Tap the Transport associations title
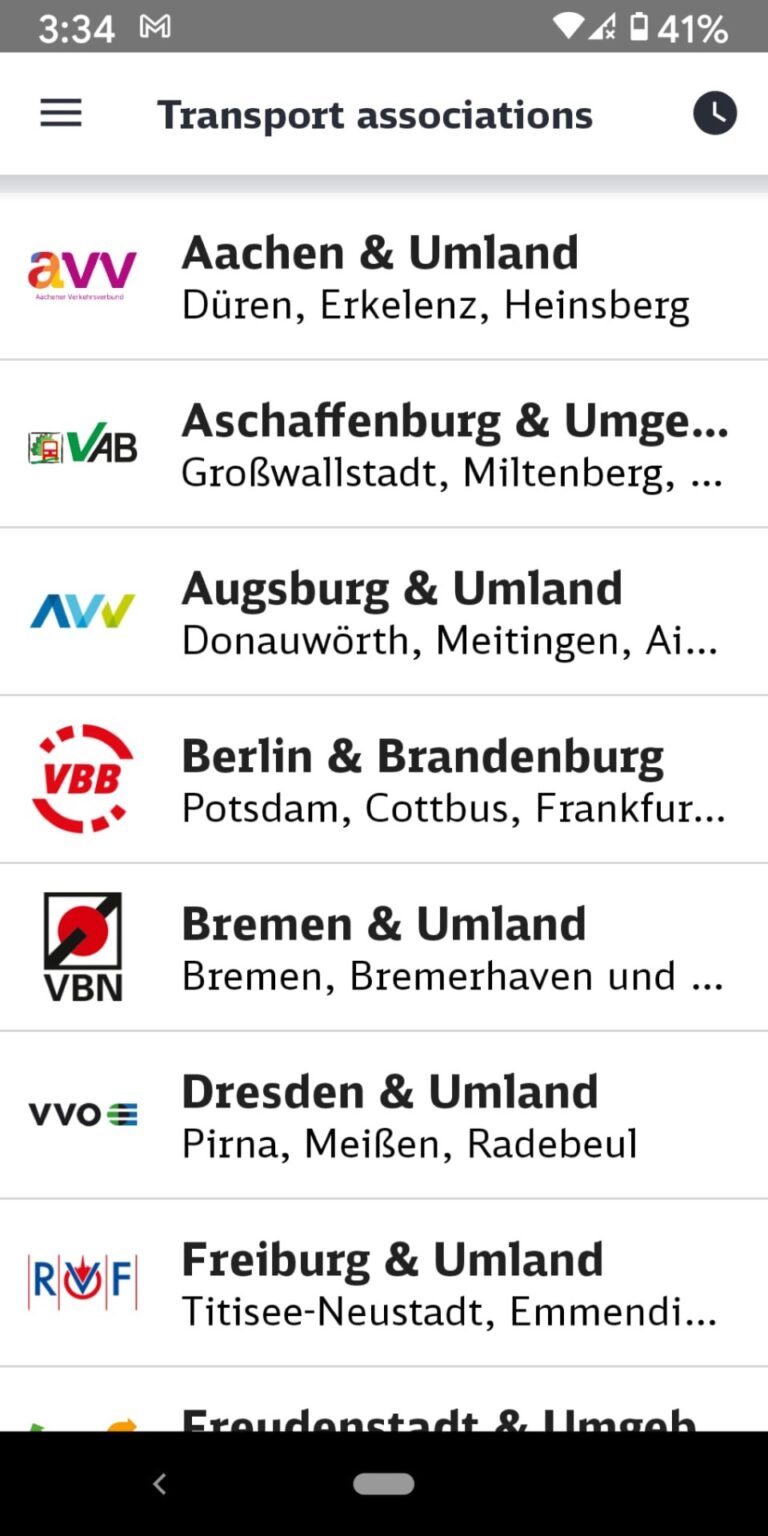This screenshot has height=1536, width=768. click(x=376, y=113)
